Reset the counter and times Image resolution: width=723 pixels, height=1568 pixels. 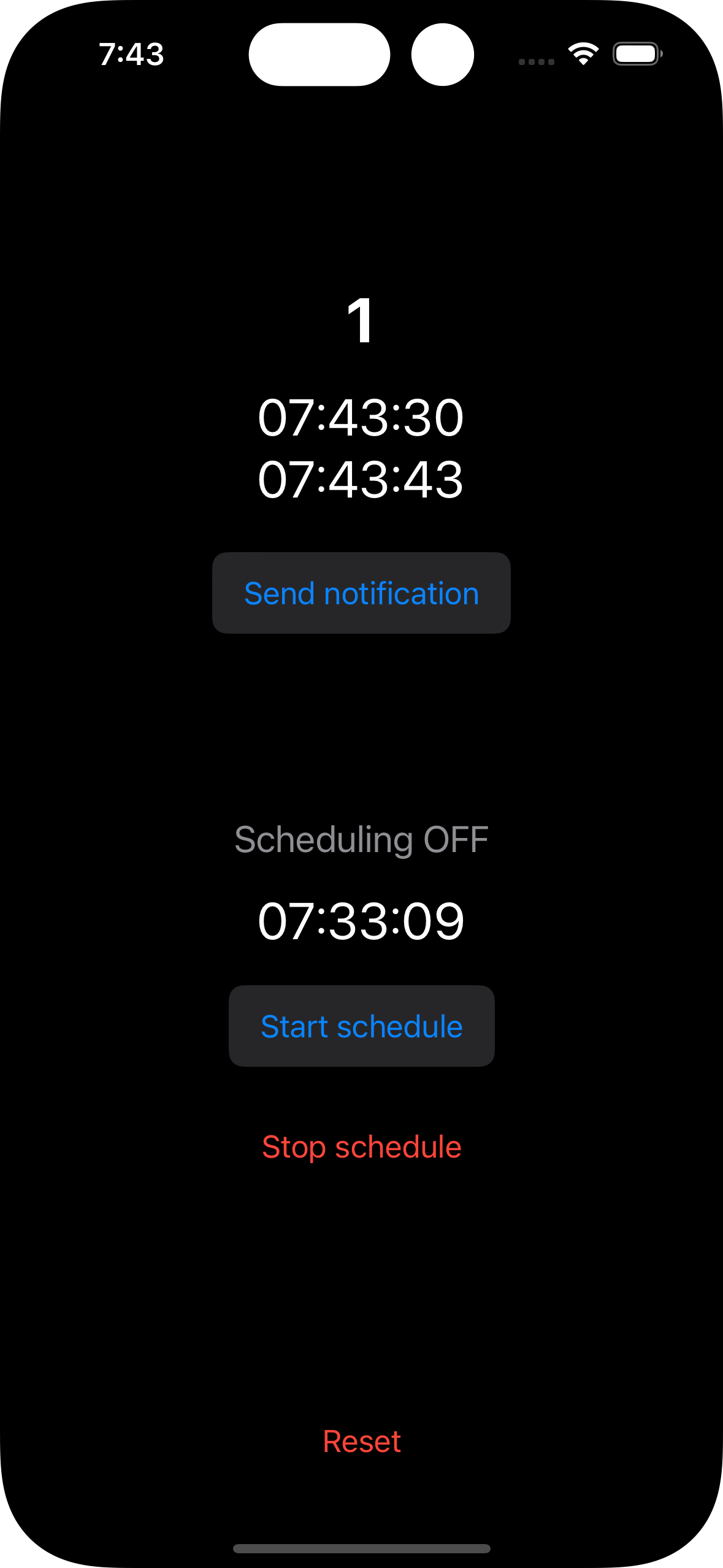[361, 1441]
